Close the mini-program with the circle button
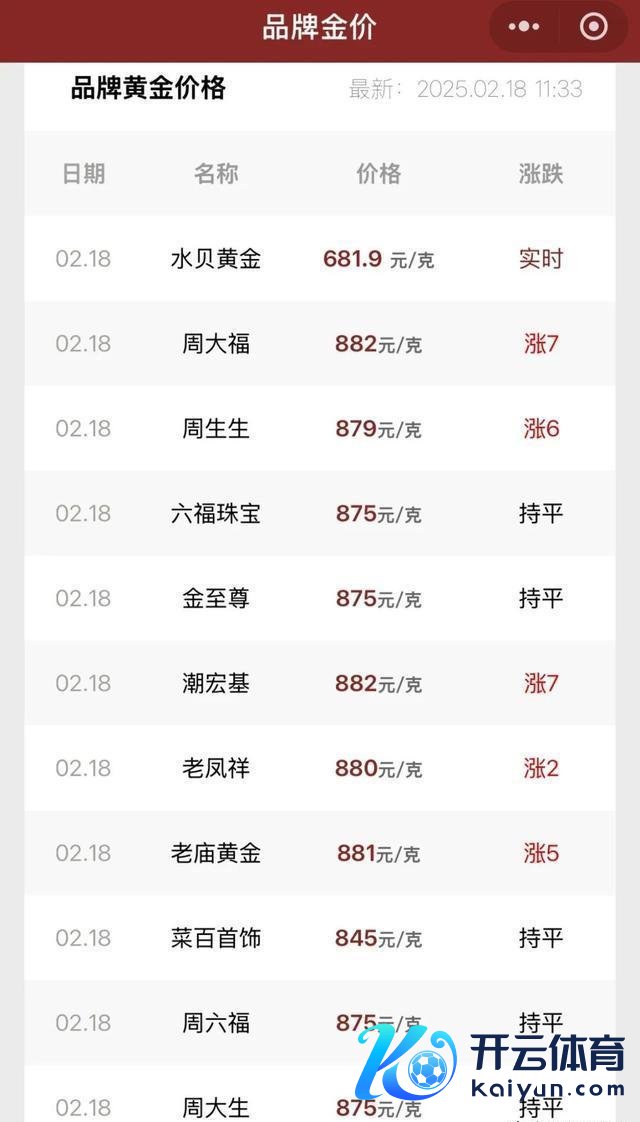This screenshot has width=640, height=1122. (x=594, y=27)
